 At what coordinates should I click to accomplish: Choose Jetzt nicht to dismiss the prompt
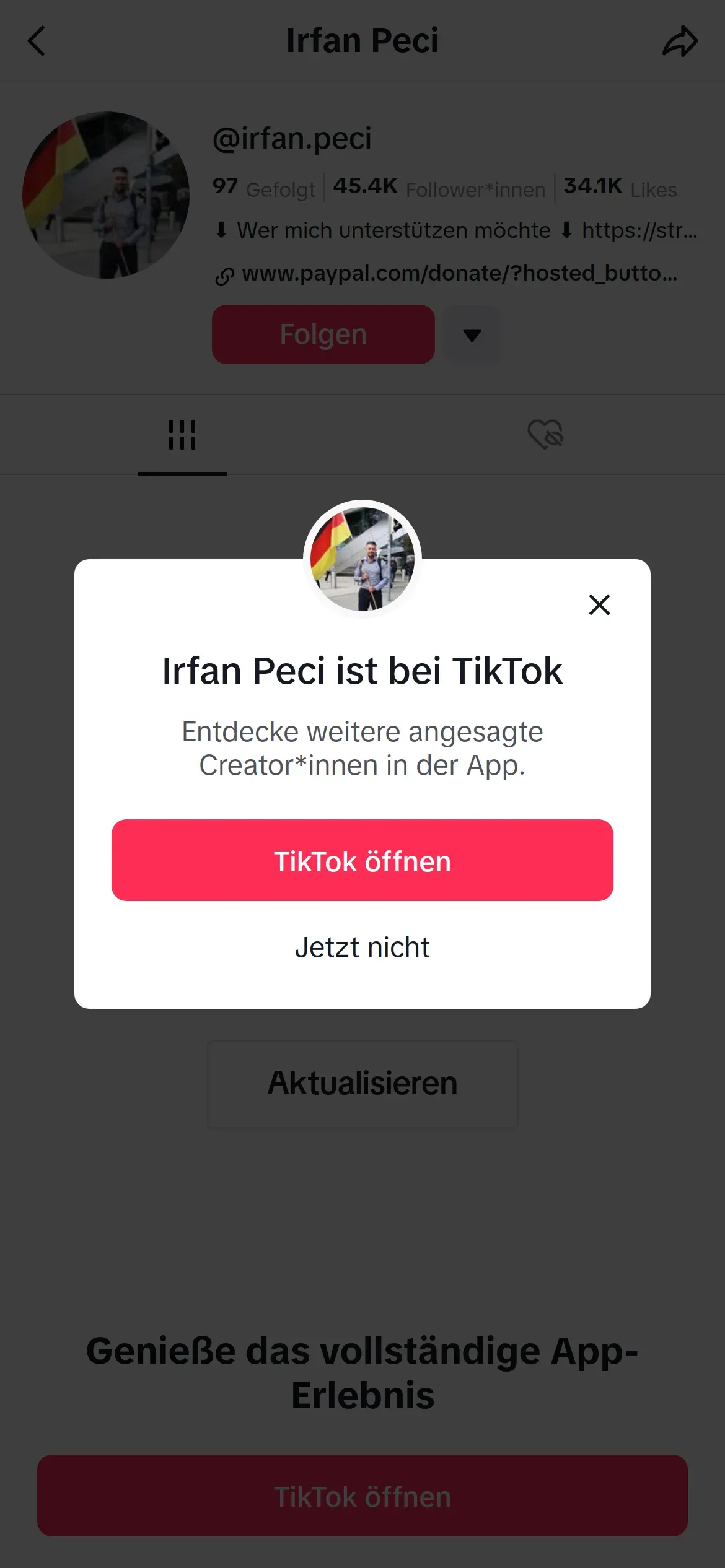[362, 947]
